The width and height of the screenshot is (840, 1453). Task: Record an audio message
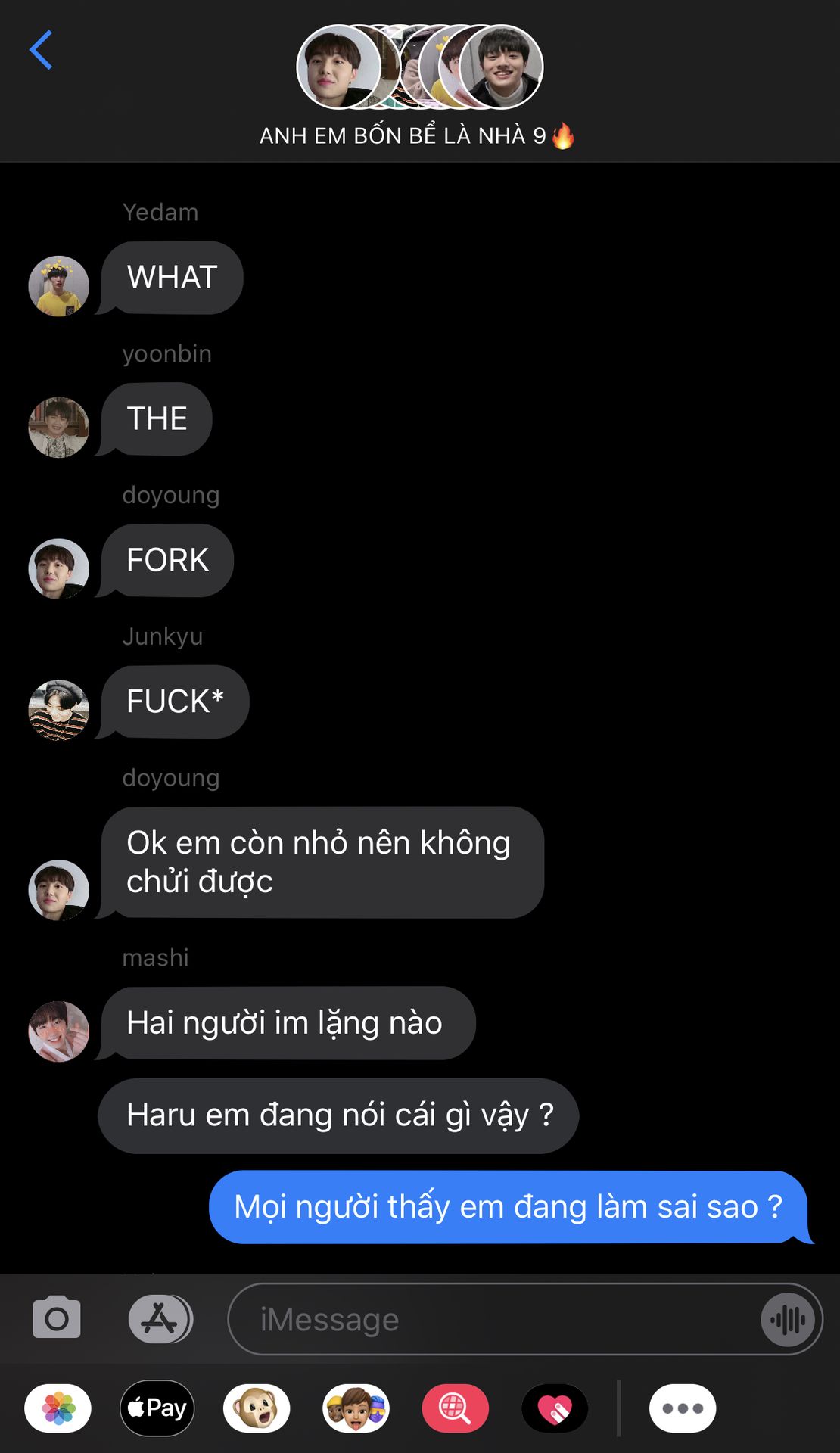788,1320
